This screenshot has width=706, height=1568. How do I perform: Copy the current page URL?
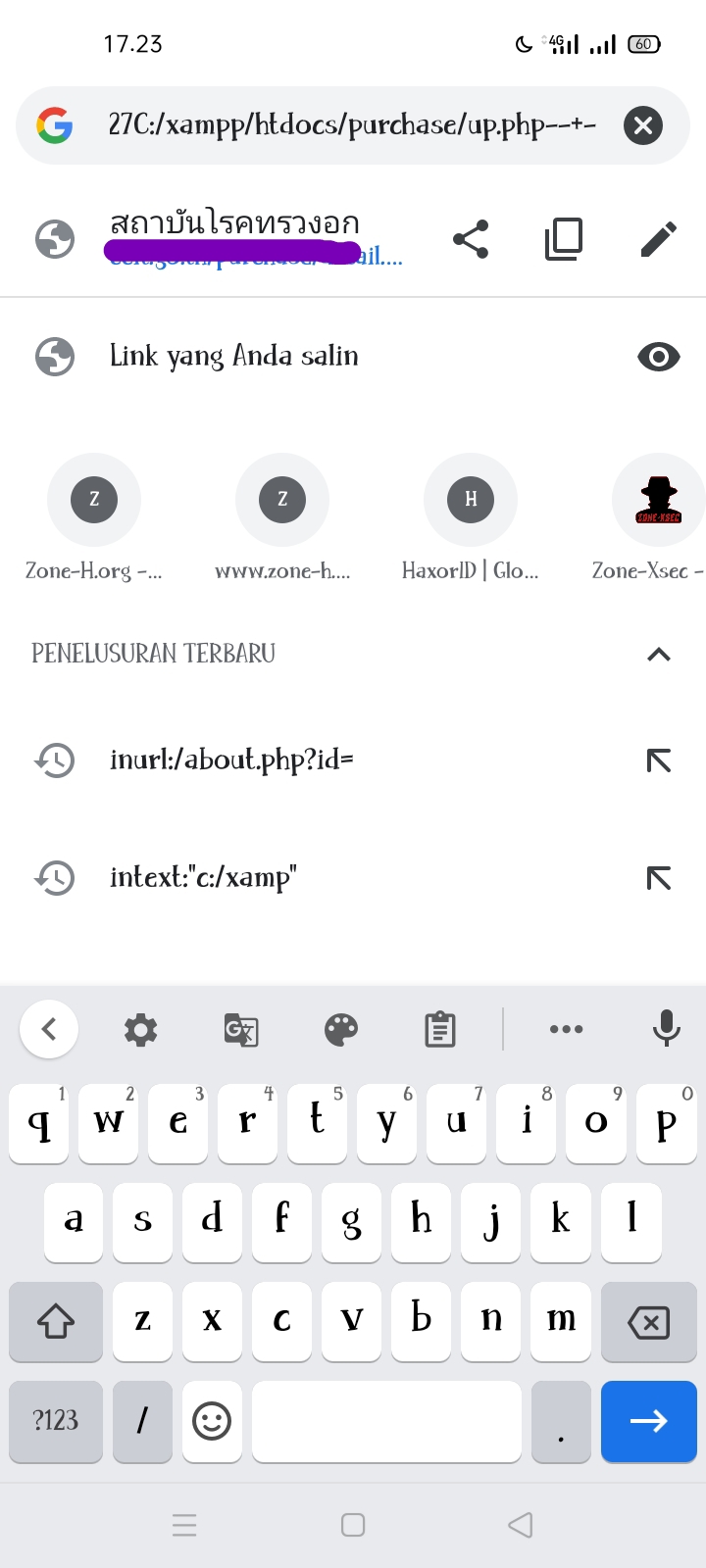(564, 239)
